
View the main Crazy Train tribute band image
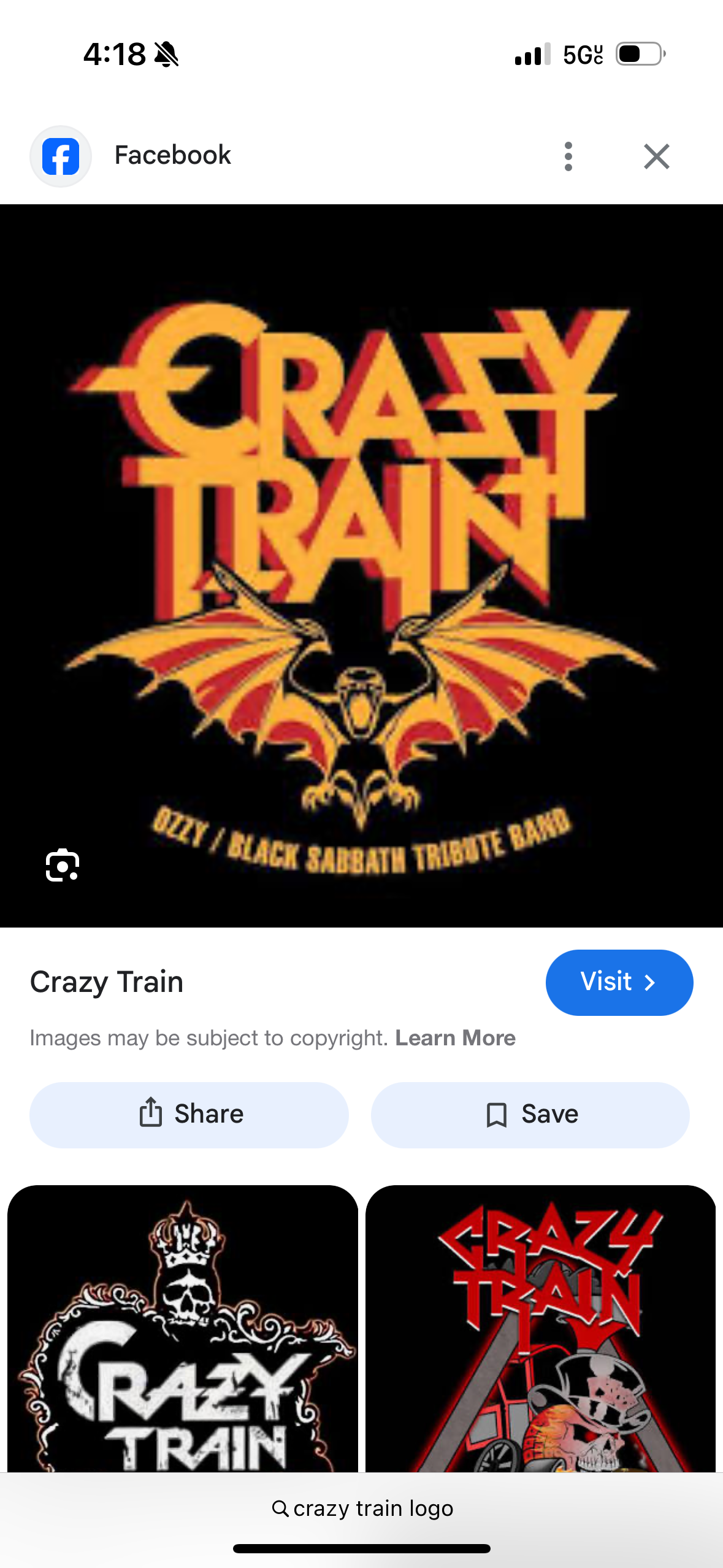tap(362, 566)
